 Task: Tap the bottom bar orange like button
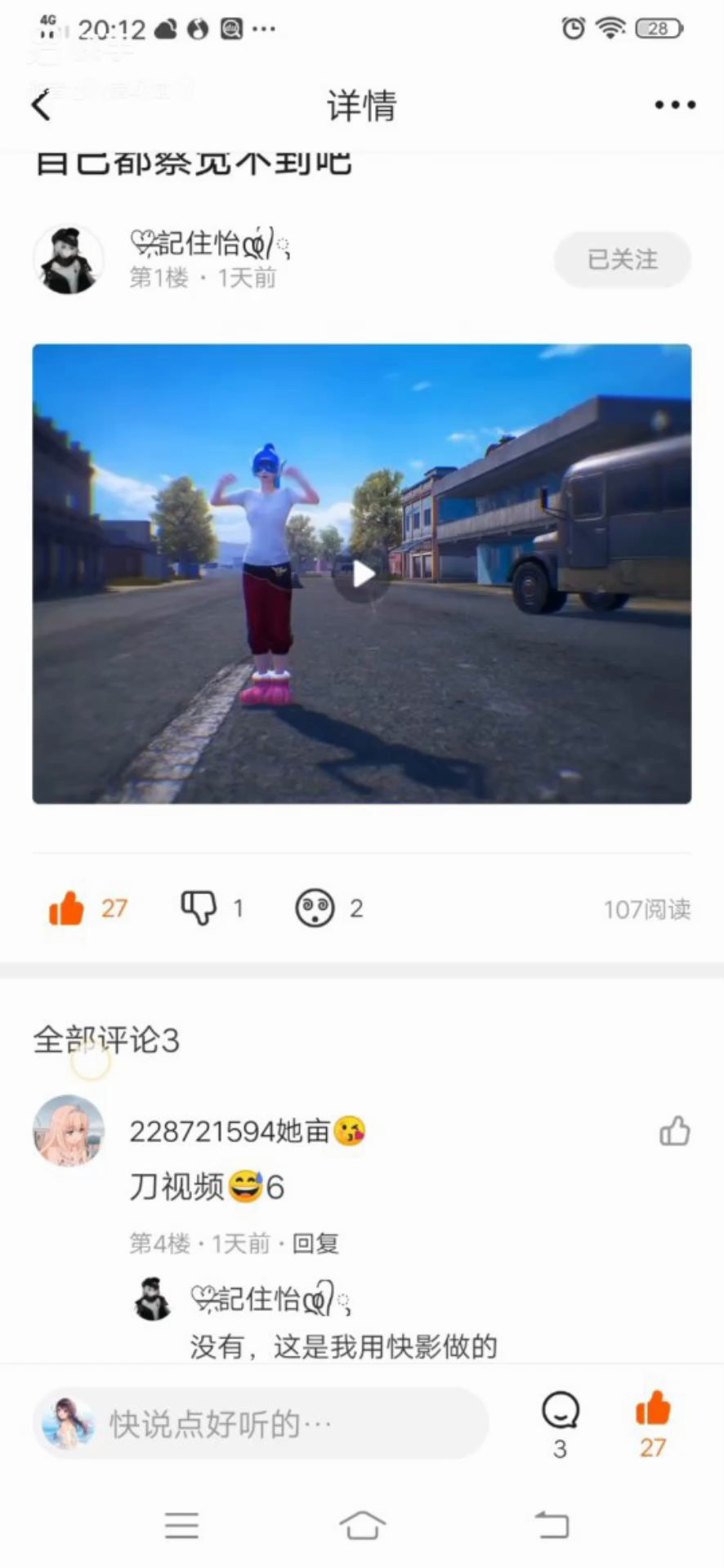[653, 1411]
